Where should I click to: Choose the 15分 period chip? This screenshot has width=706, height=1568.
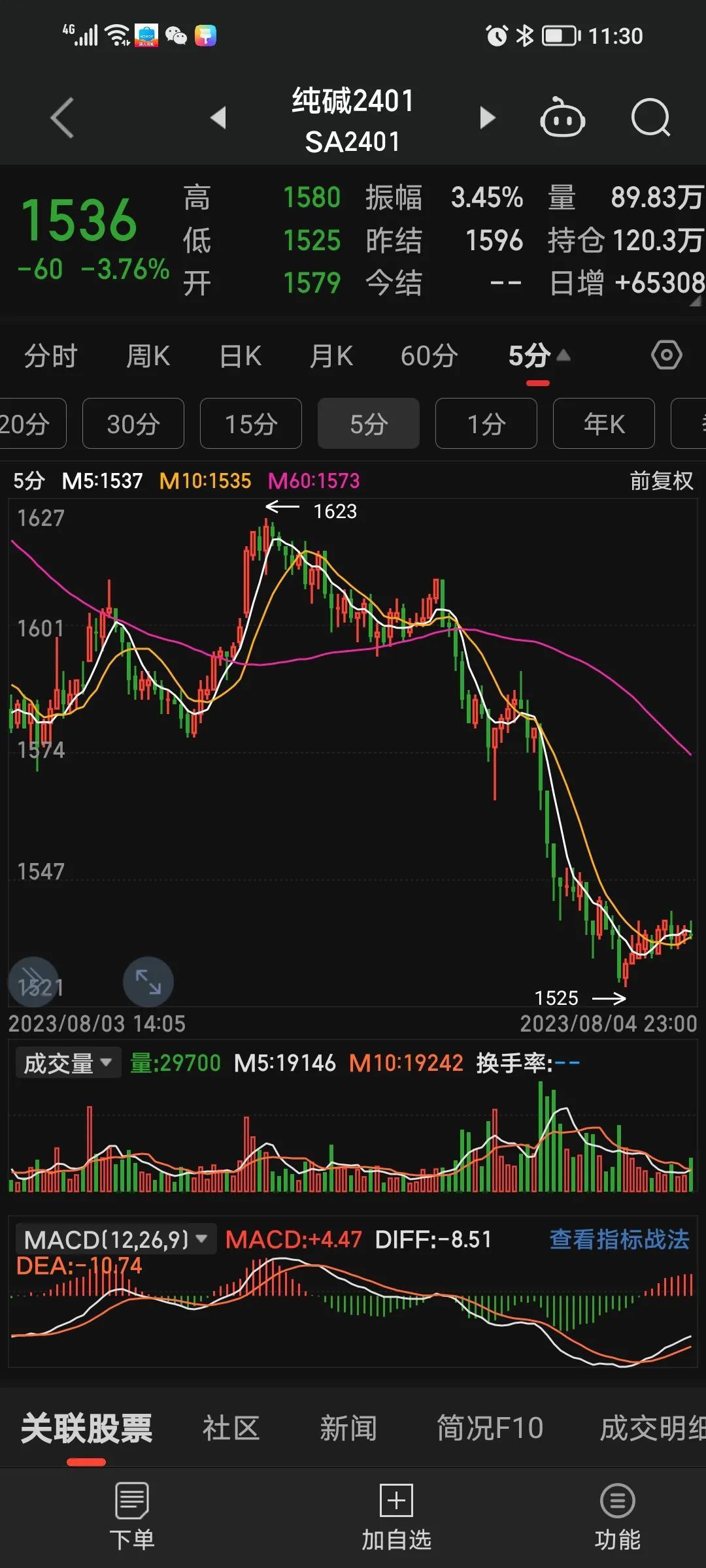point(251,424)
